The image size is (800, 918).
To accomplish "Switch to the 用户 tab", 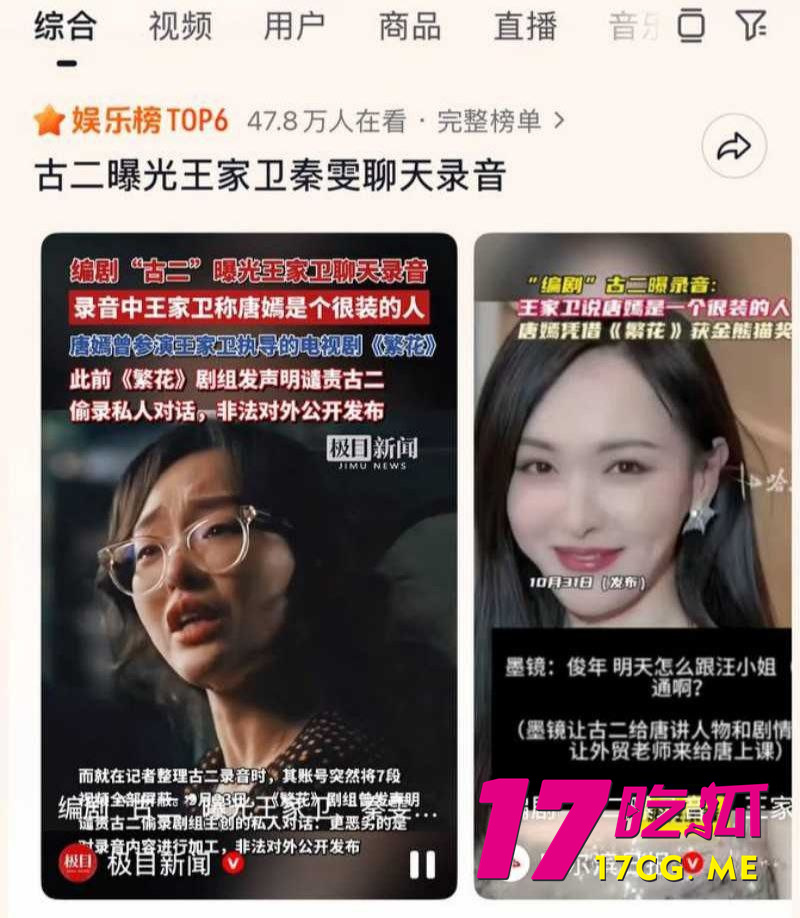I will point(295,27).
